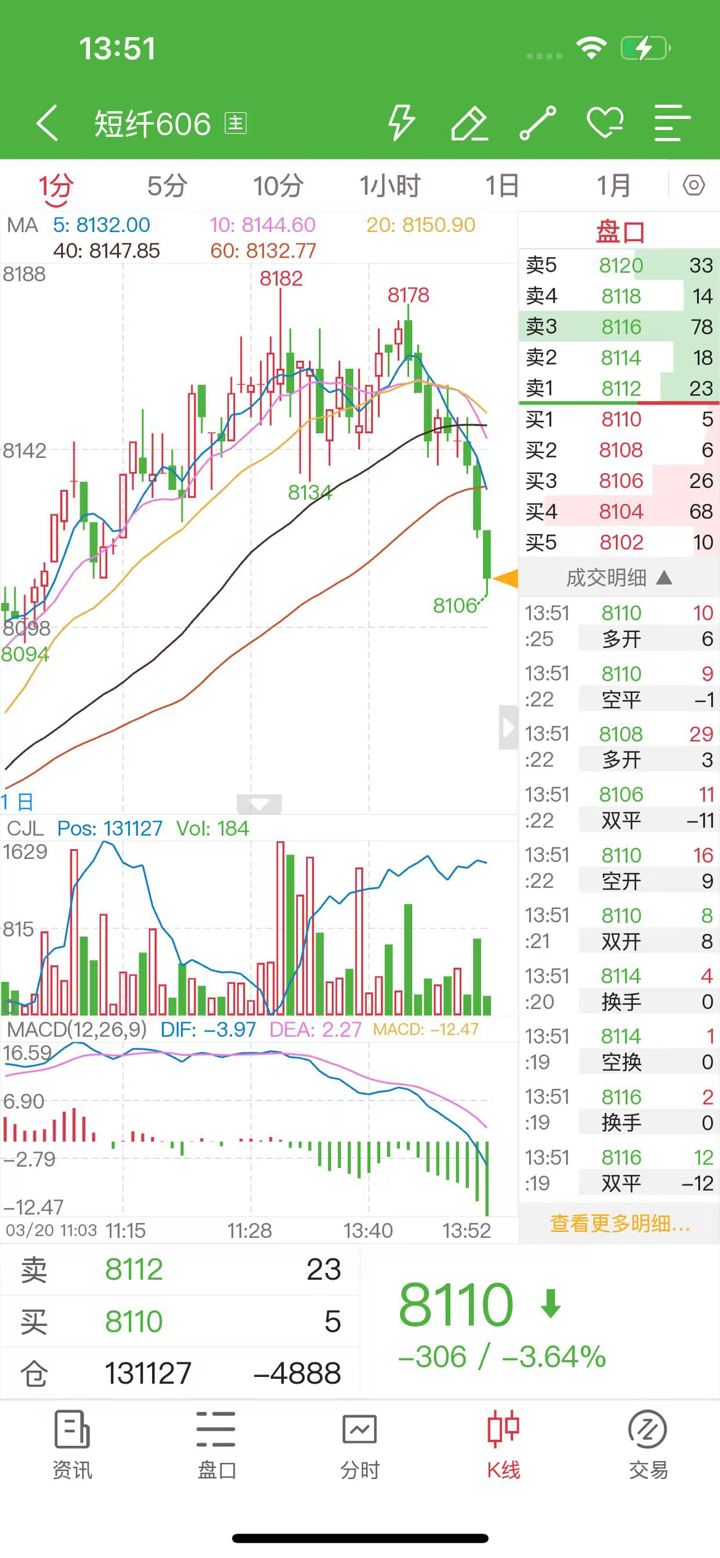Open the 资讯 tab
This screenshot has height=1558, width=720.
pyautogui.click(x=72, y=1445)
